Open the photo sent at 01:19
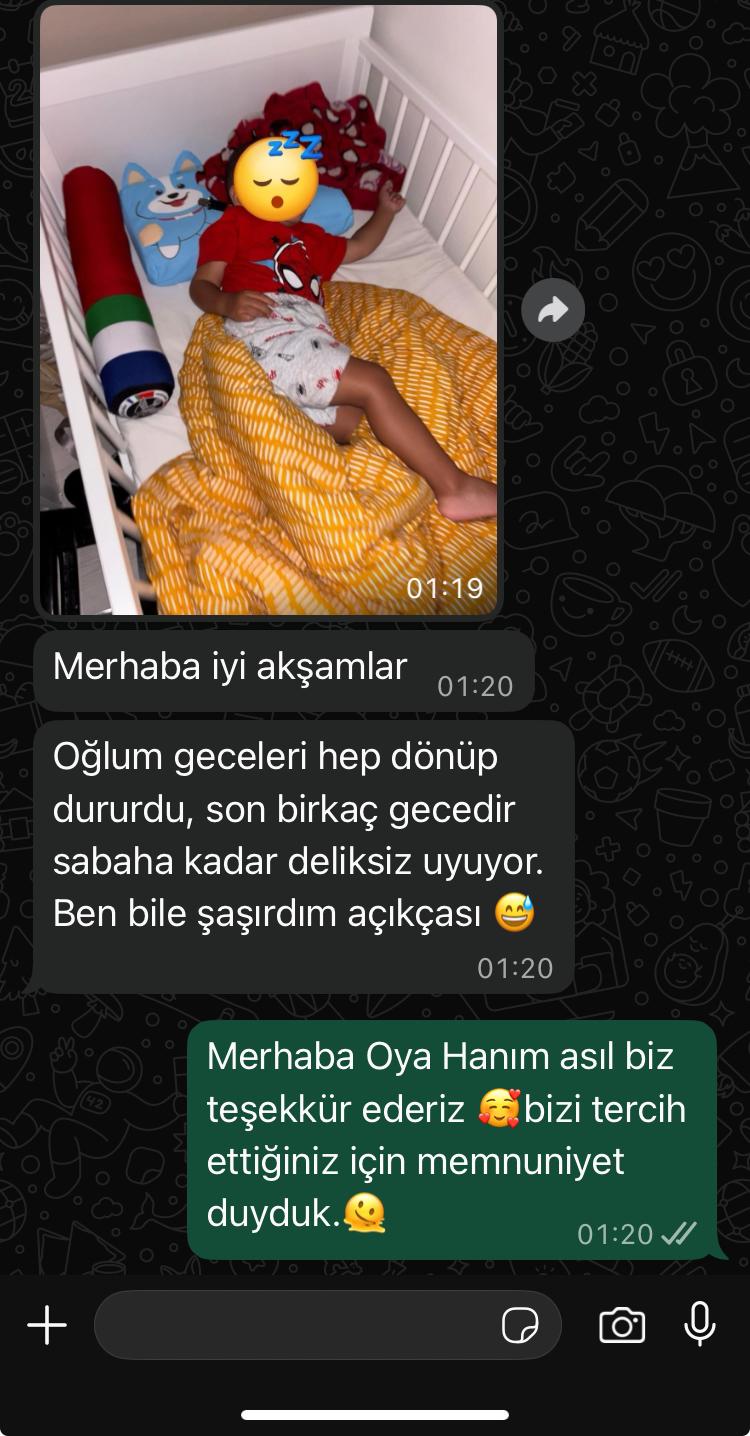This screenshot has width=750, height=1436. pyautogui.click(x=268, y=310)
